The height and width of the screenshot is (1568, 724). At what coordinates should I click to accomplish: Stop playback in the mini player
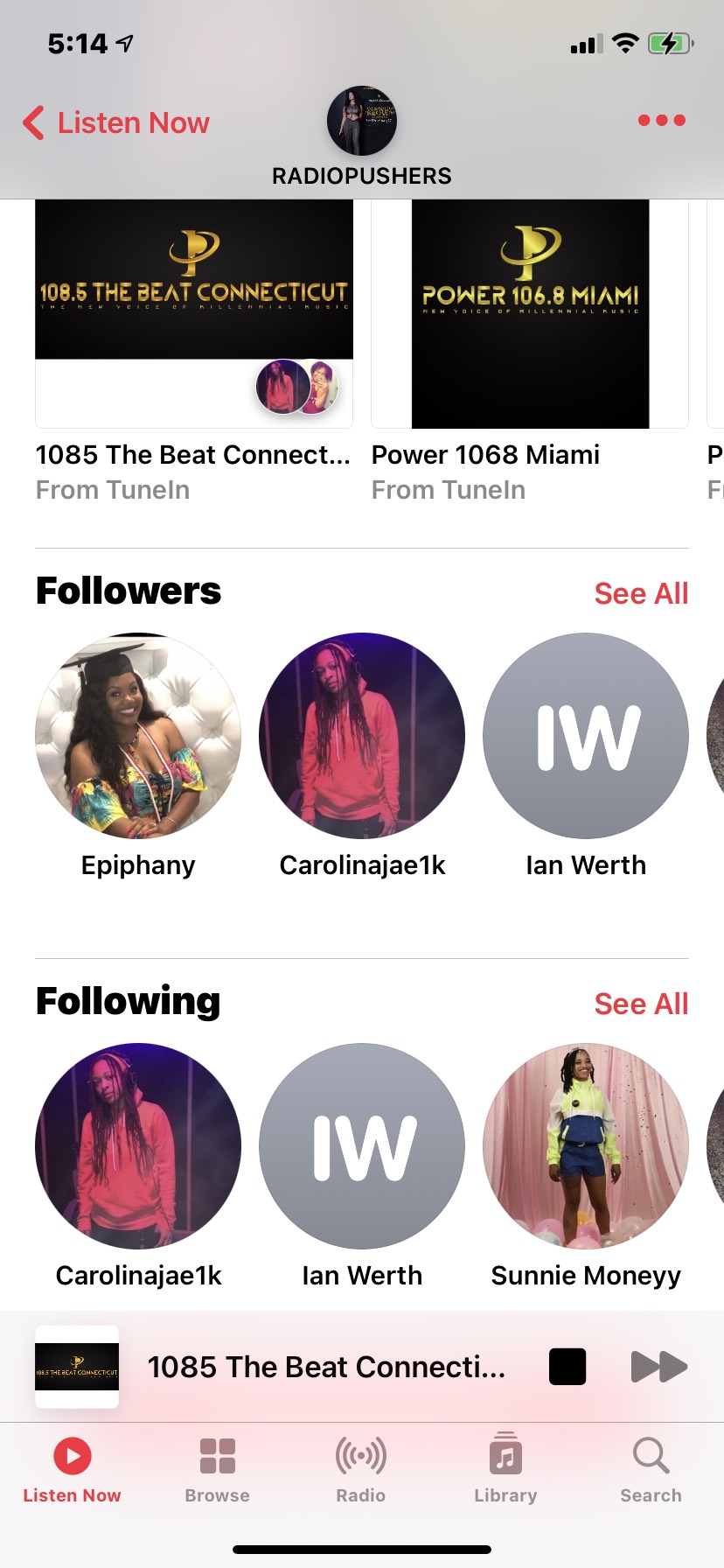(x=567, y=1367)
